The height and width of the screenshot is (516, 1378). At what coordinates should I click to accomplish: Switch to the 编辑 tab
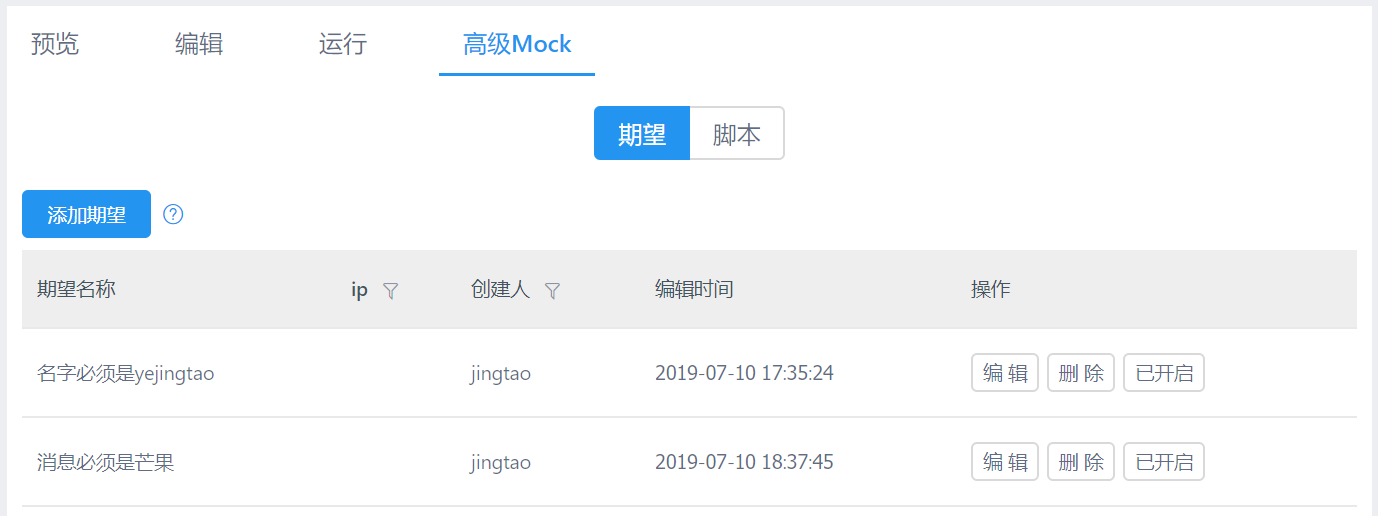click(x=199, y=45)
